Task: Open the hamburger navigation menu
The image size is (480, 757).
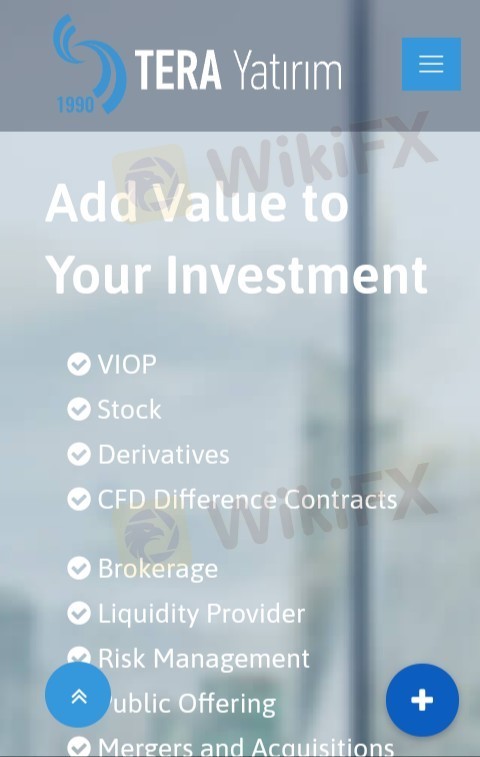Action: point(431,64)
